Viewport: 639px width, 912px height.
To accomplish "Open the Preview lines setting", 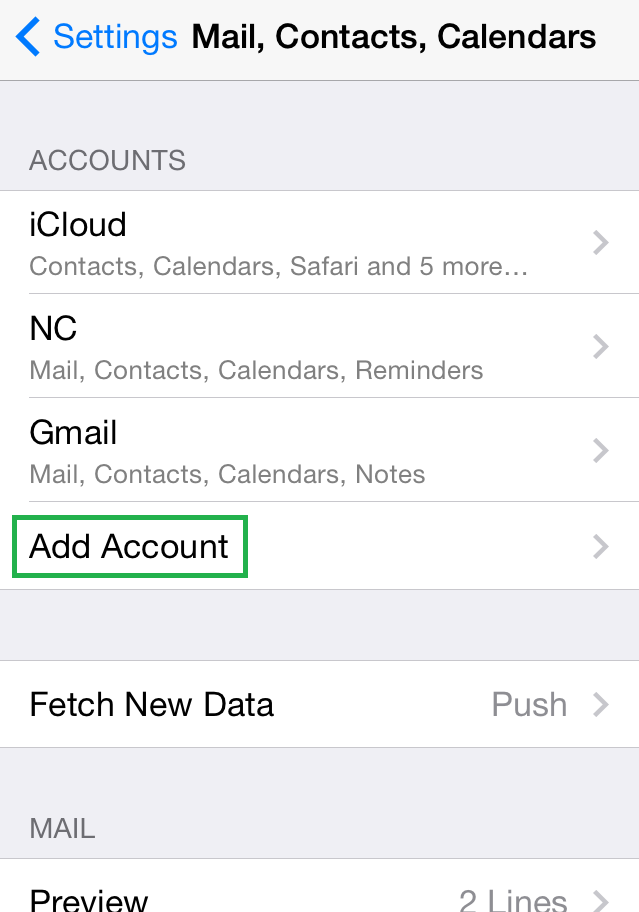I will (319, 895).
